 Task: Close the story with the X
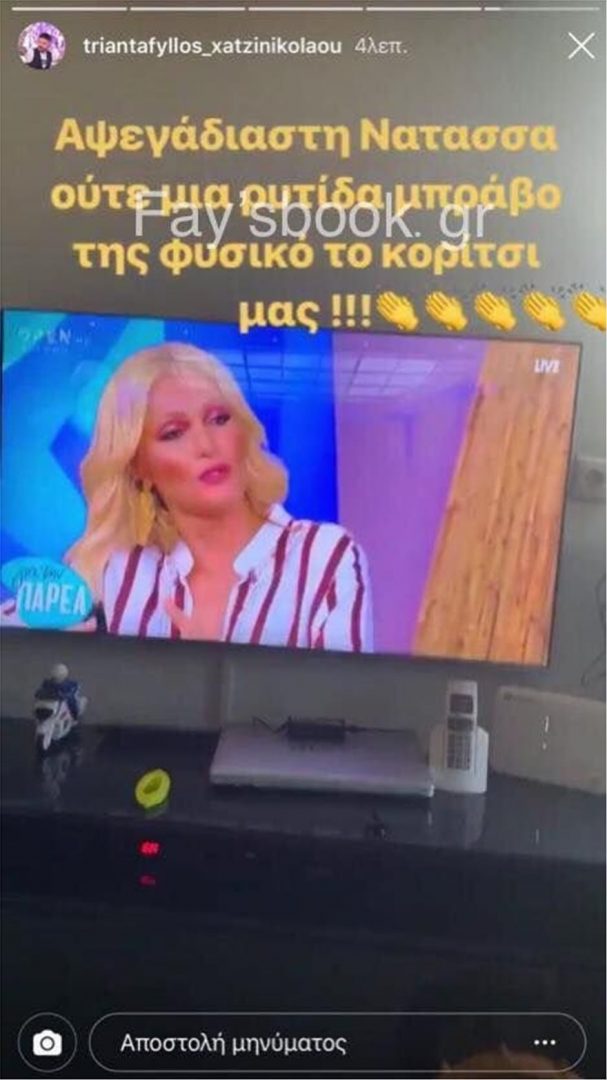click(581, 45)
